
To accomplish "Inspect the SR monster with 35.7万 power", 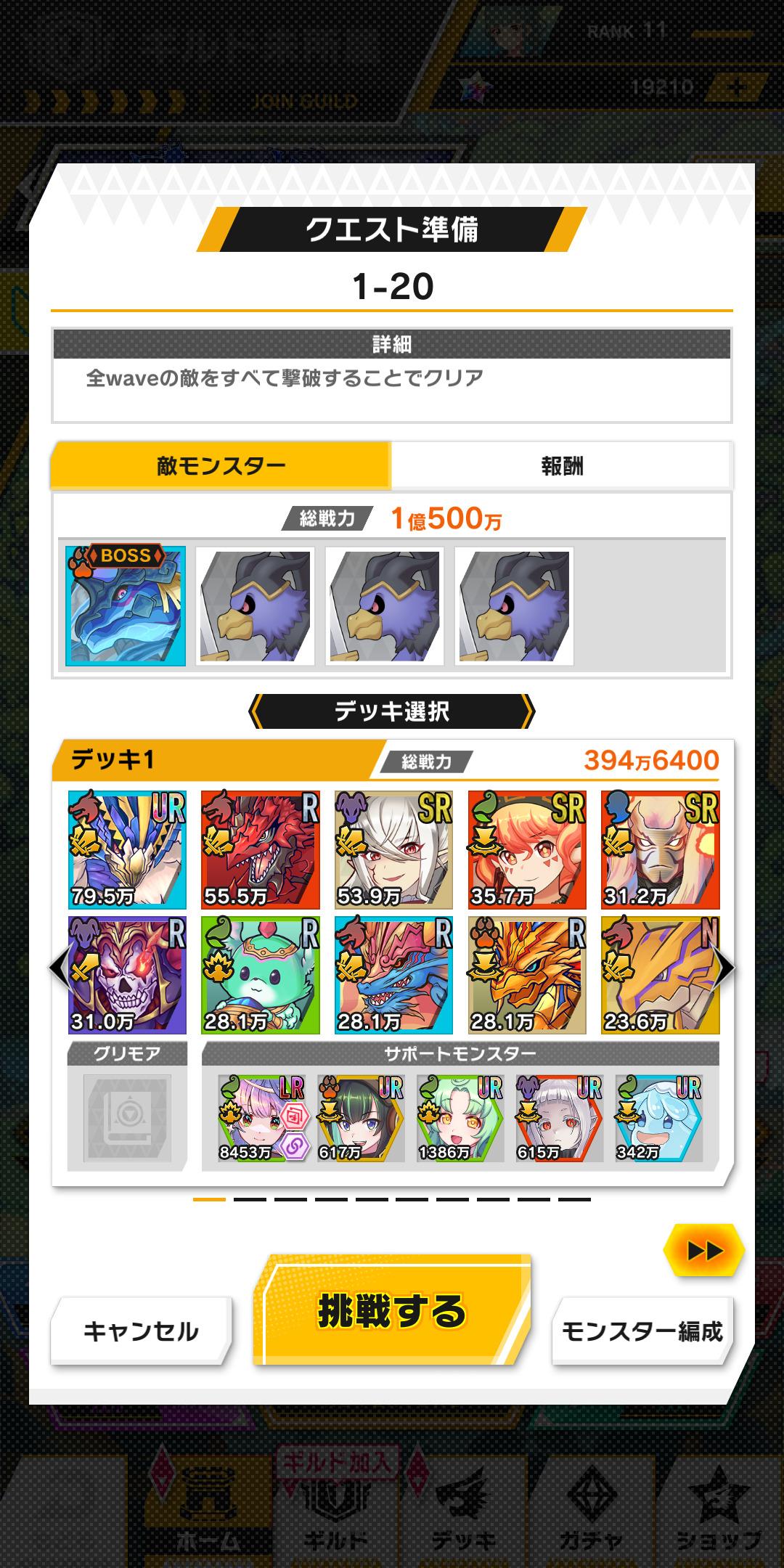I will (526, 849).
